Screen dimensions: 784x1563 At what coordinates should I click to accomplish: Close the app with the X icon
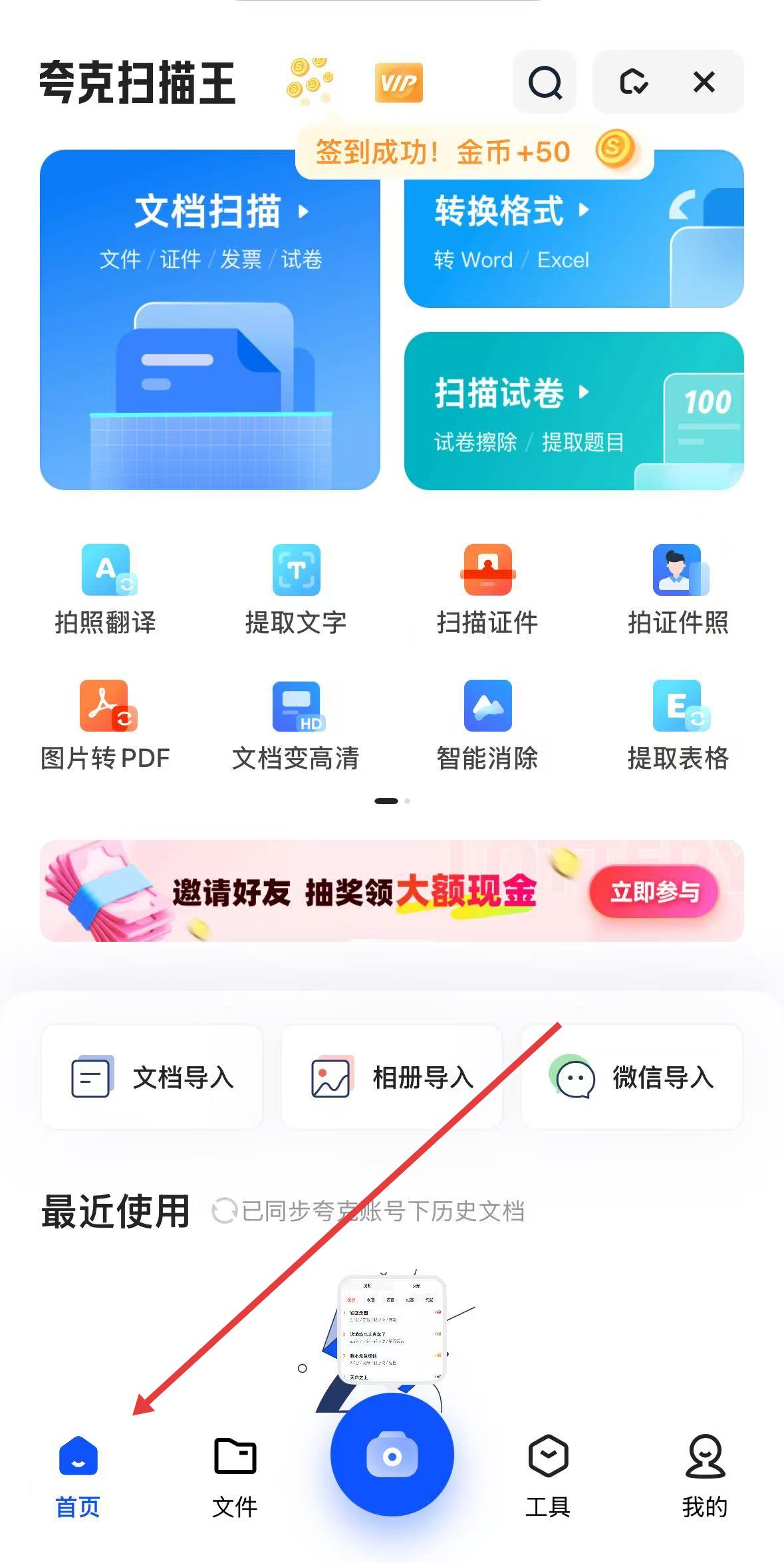click(x=704, y=82)
